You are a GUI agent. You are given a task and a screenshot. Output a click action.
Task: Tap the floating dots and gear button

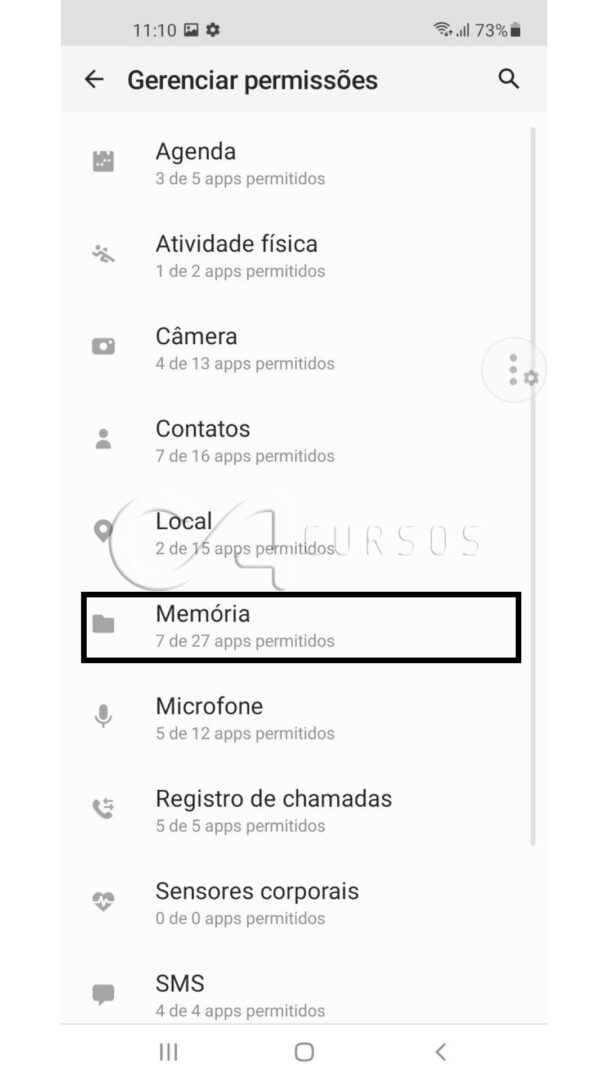pyautogui.click(x=514, y=370)
